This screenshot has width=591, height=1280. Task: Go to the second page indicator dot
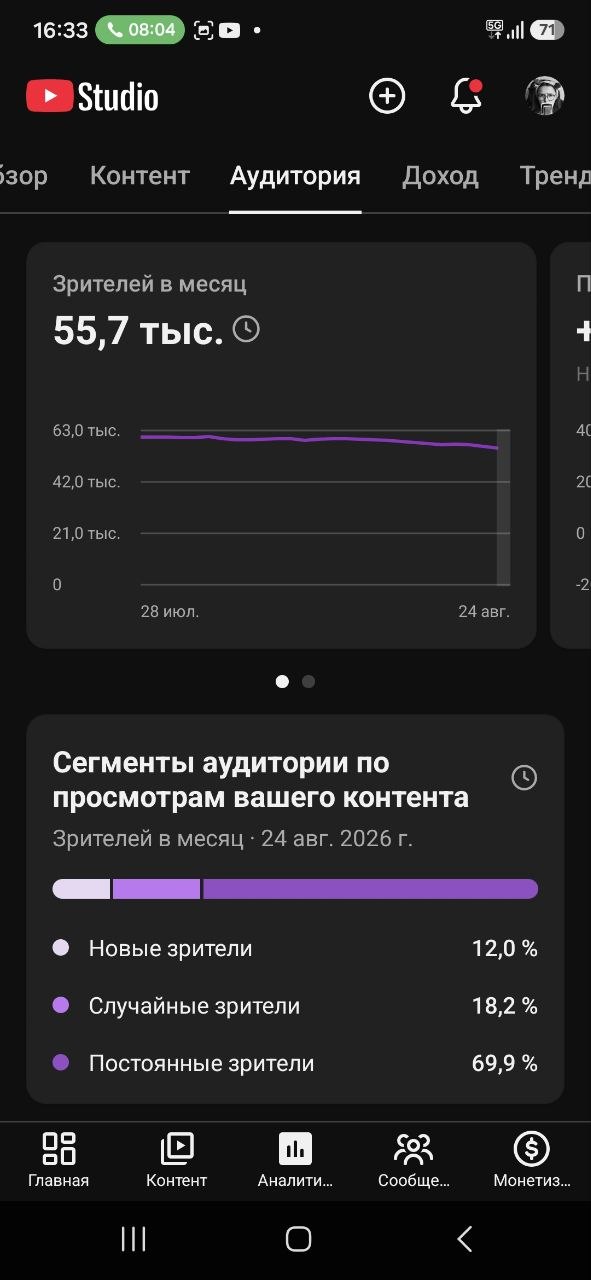[308, 681]
